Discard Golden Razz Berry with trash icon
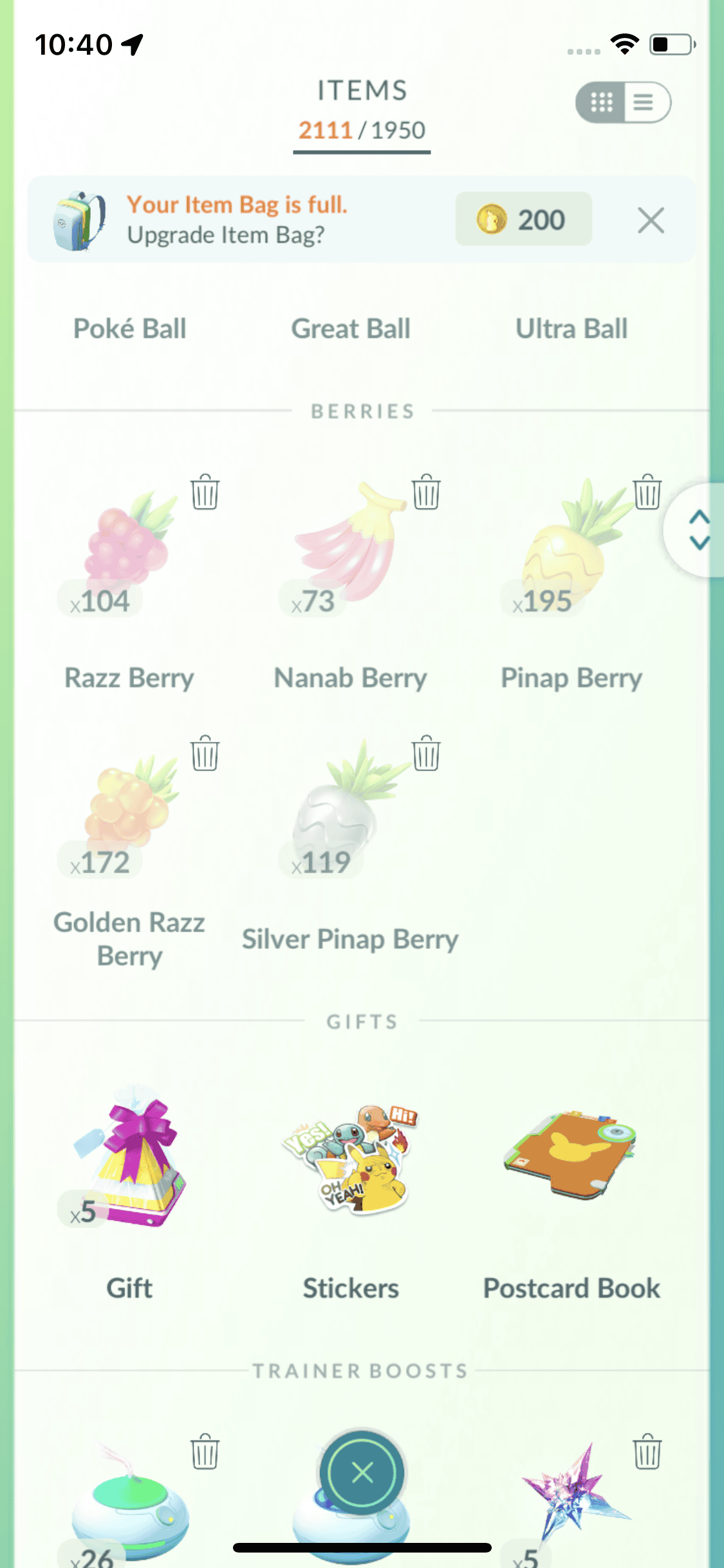The image size is (724, 1568). (205, 753)
